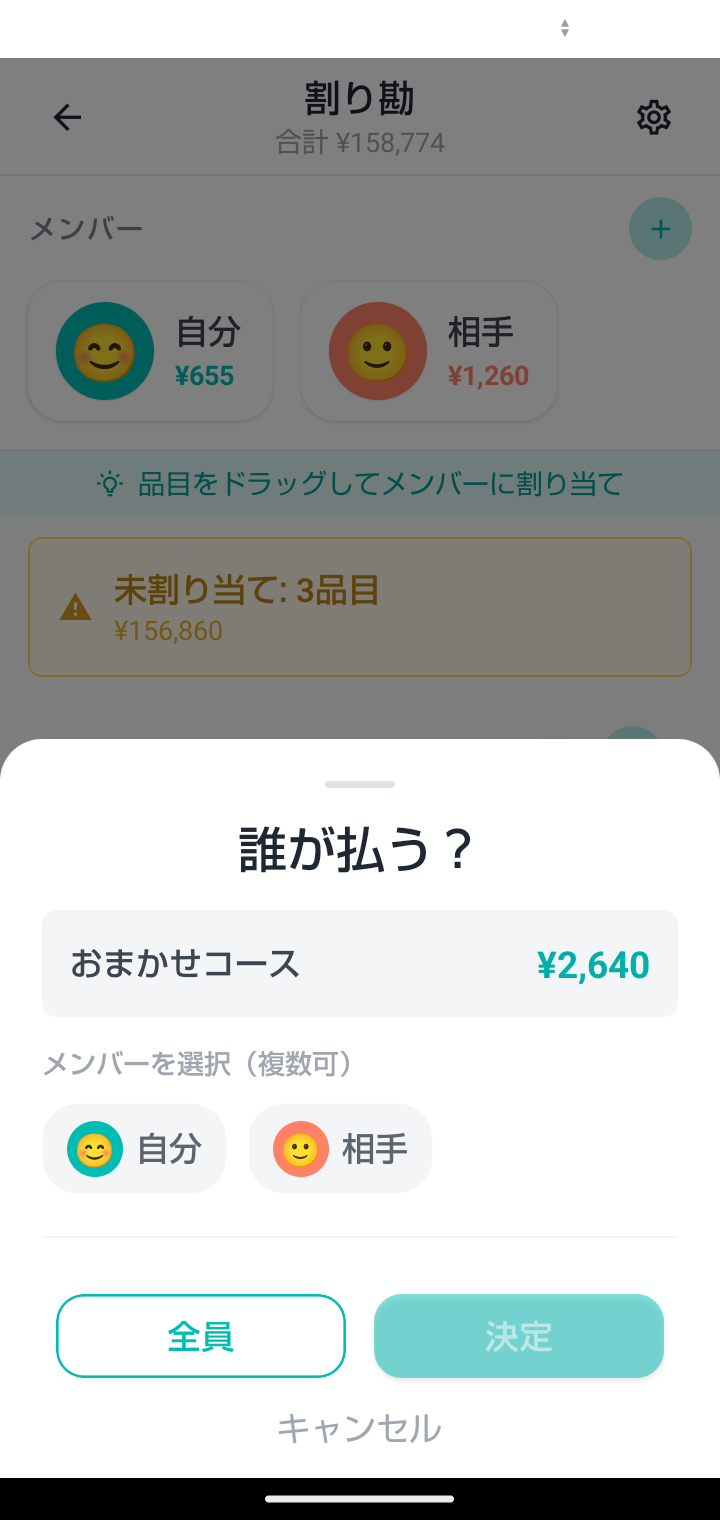Tap the drag handle of the payer sheet
The image size is (720, 1520).
click(360, 785)
